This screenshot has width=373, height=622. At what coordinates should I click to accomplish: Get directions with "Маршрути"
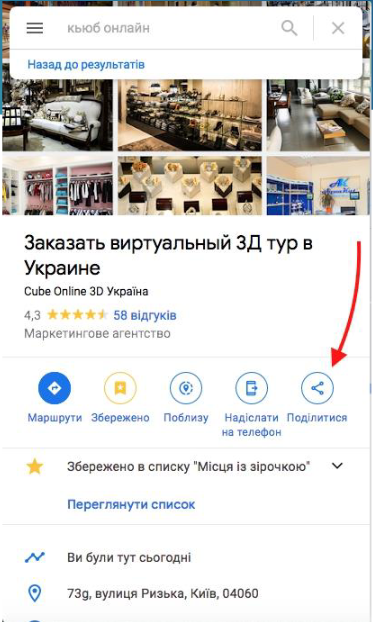pyautogui.click(x=54, y=397)
